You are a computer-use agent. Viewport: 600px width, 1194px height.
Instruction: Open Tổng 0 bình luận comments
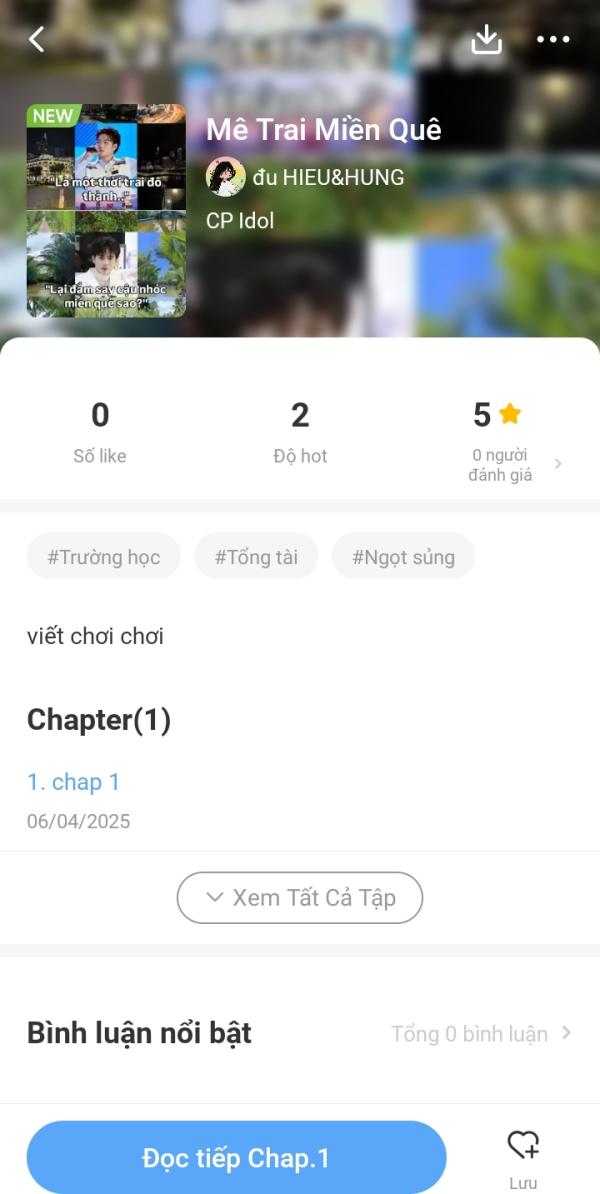click(x=481, y=1033)
